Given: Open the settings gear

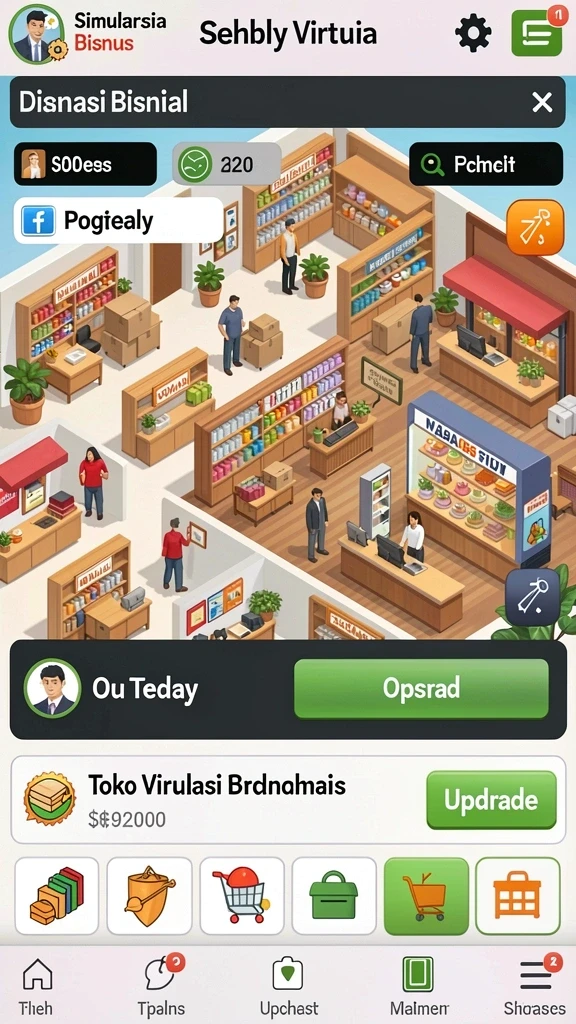Looking at the screenshot, I should 473,33.
